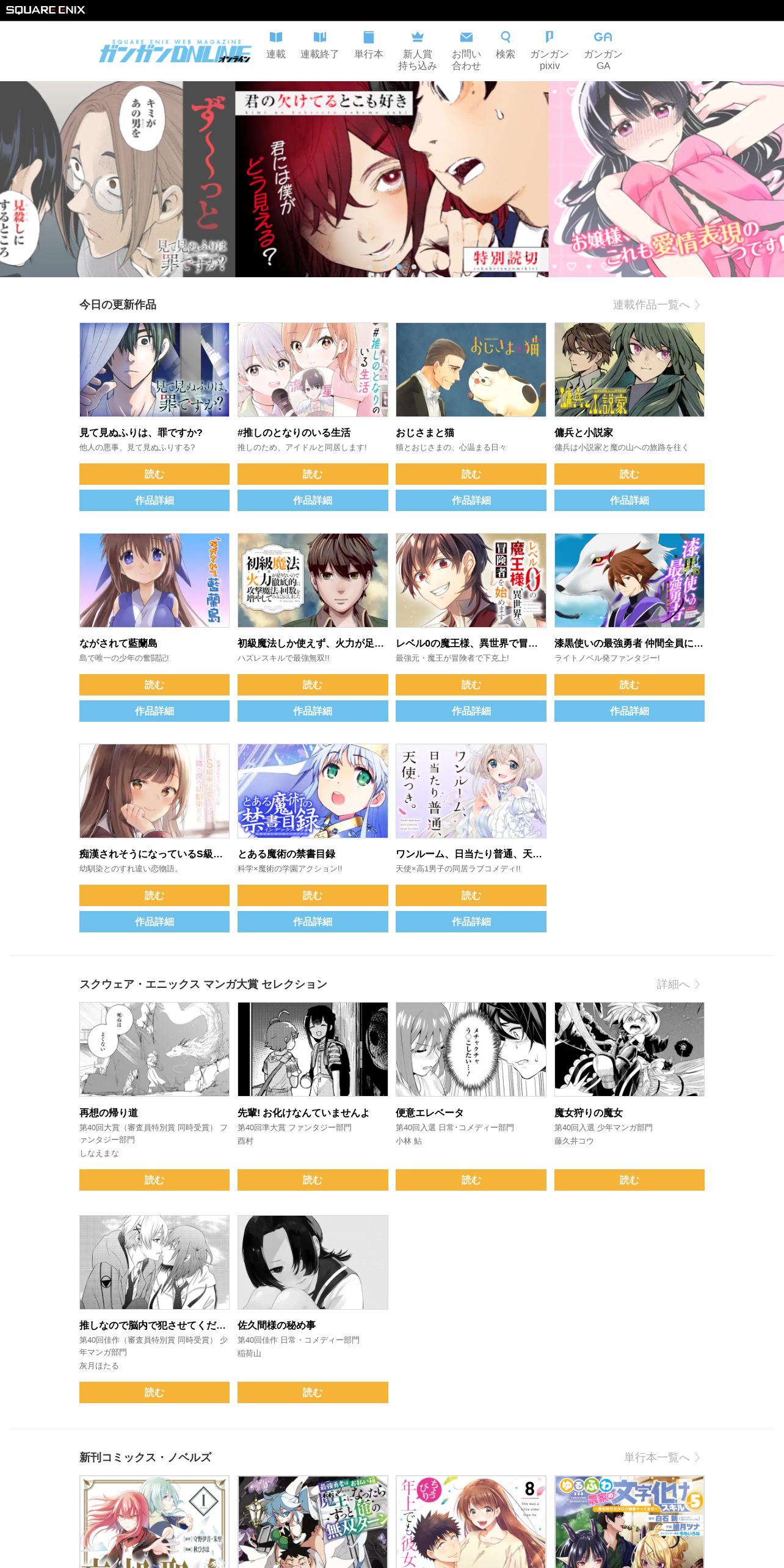Tap 読む for 見て見ぬふりは、罪ですか?
The height and width of the screenshot is (1568, 784).
154,474
